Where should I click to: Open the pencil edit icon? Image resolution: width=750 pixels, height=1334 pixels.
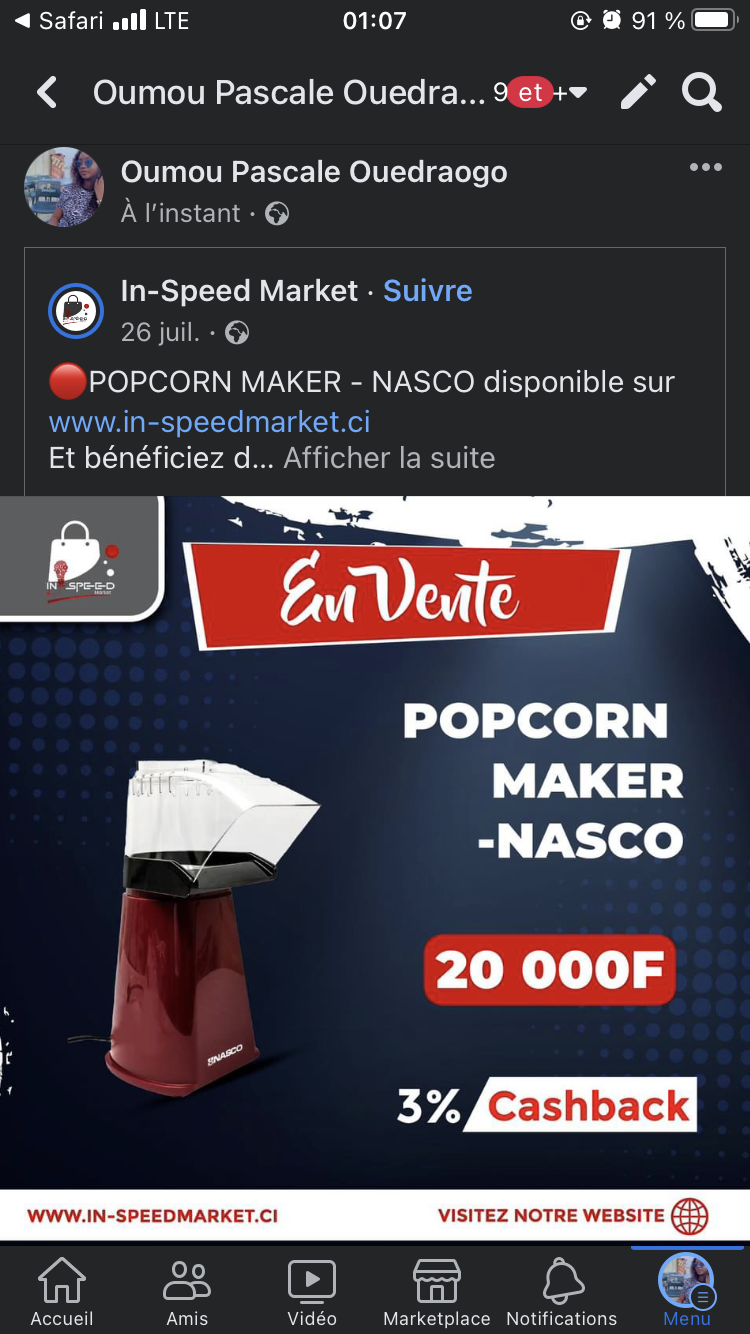(637, 93)
